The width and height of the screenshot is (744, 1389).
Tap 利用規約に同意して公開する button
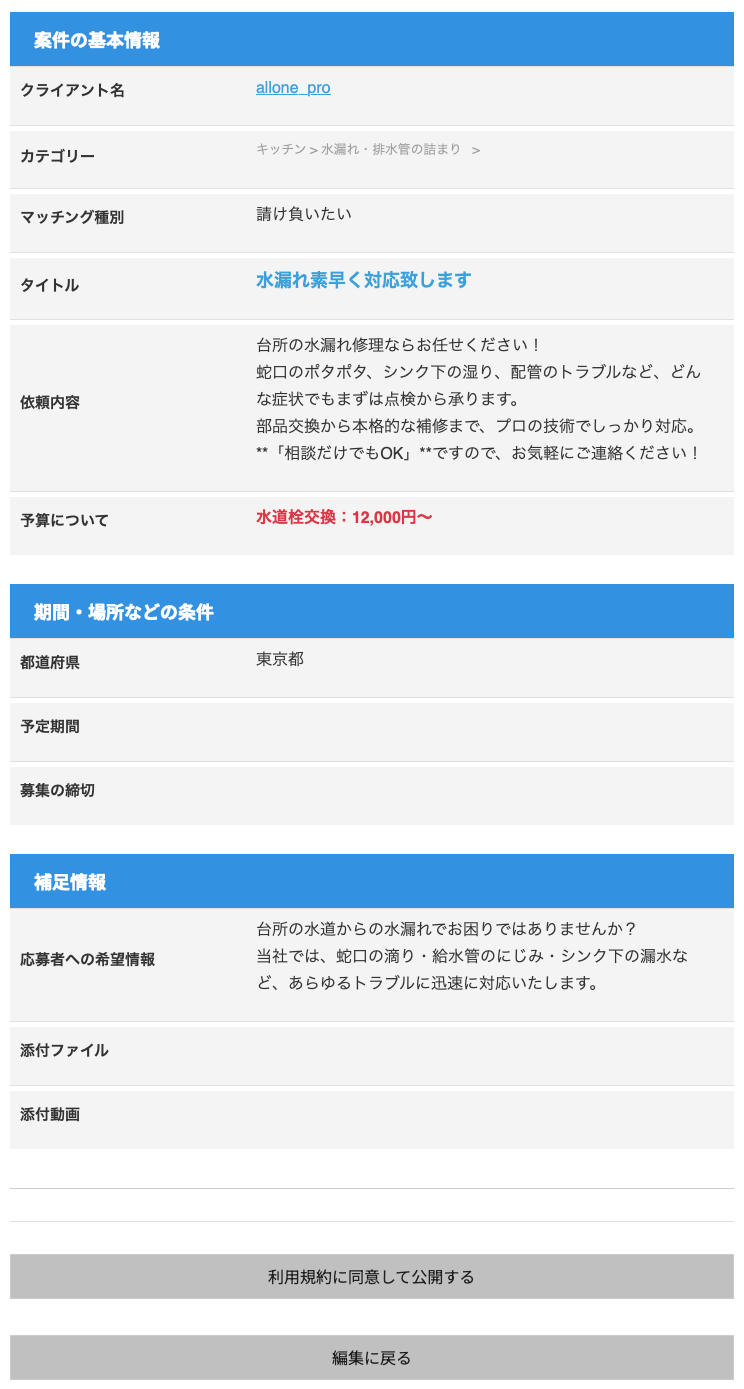(x=371, y=1277)
